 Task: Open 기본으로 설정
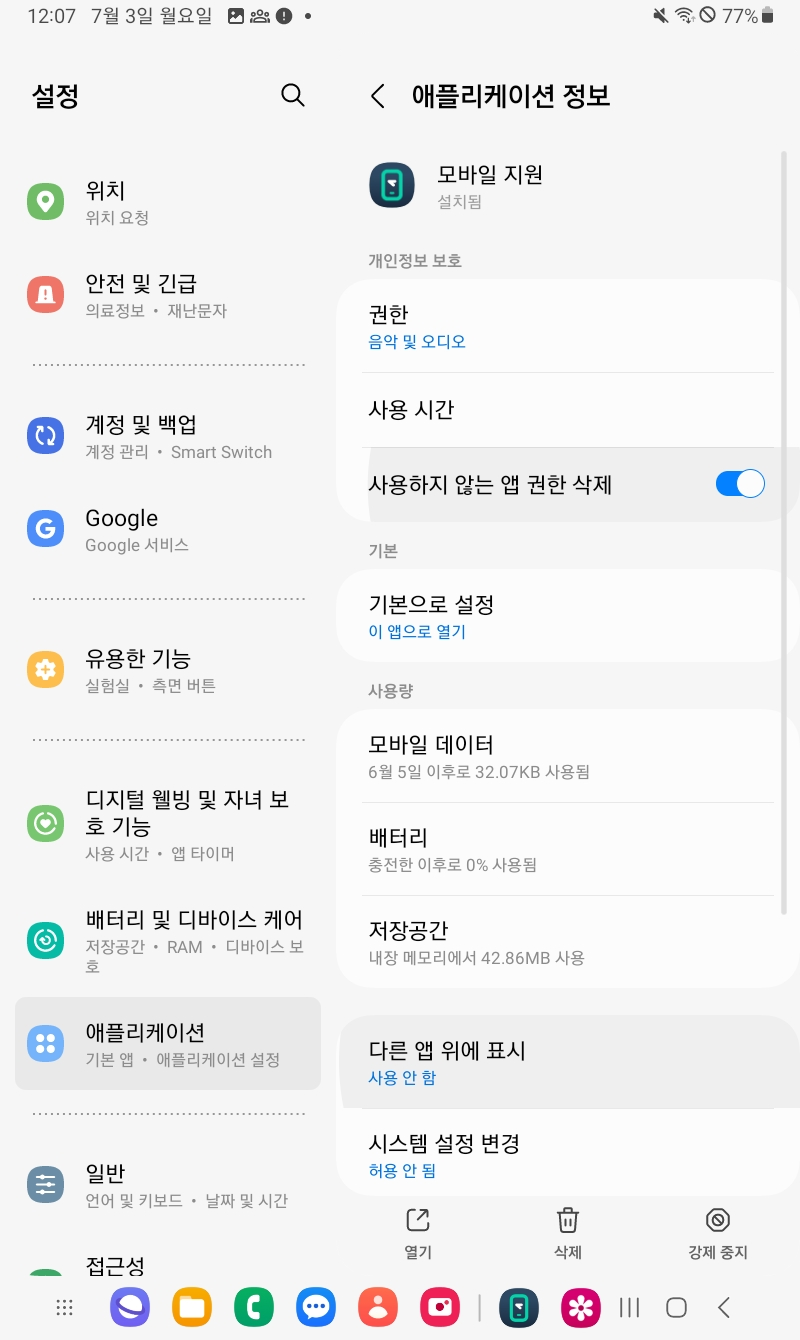tap(566, 616)
